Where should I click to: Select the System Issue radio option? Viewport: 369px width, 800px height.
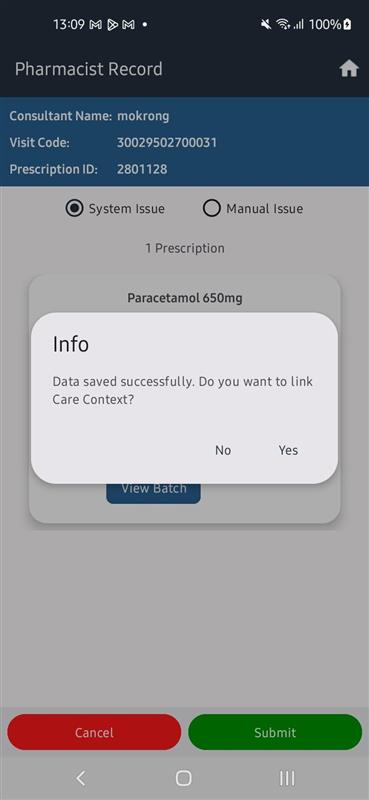pos(115,208)
